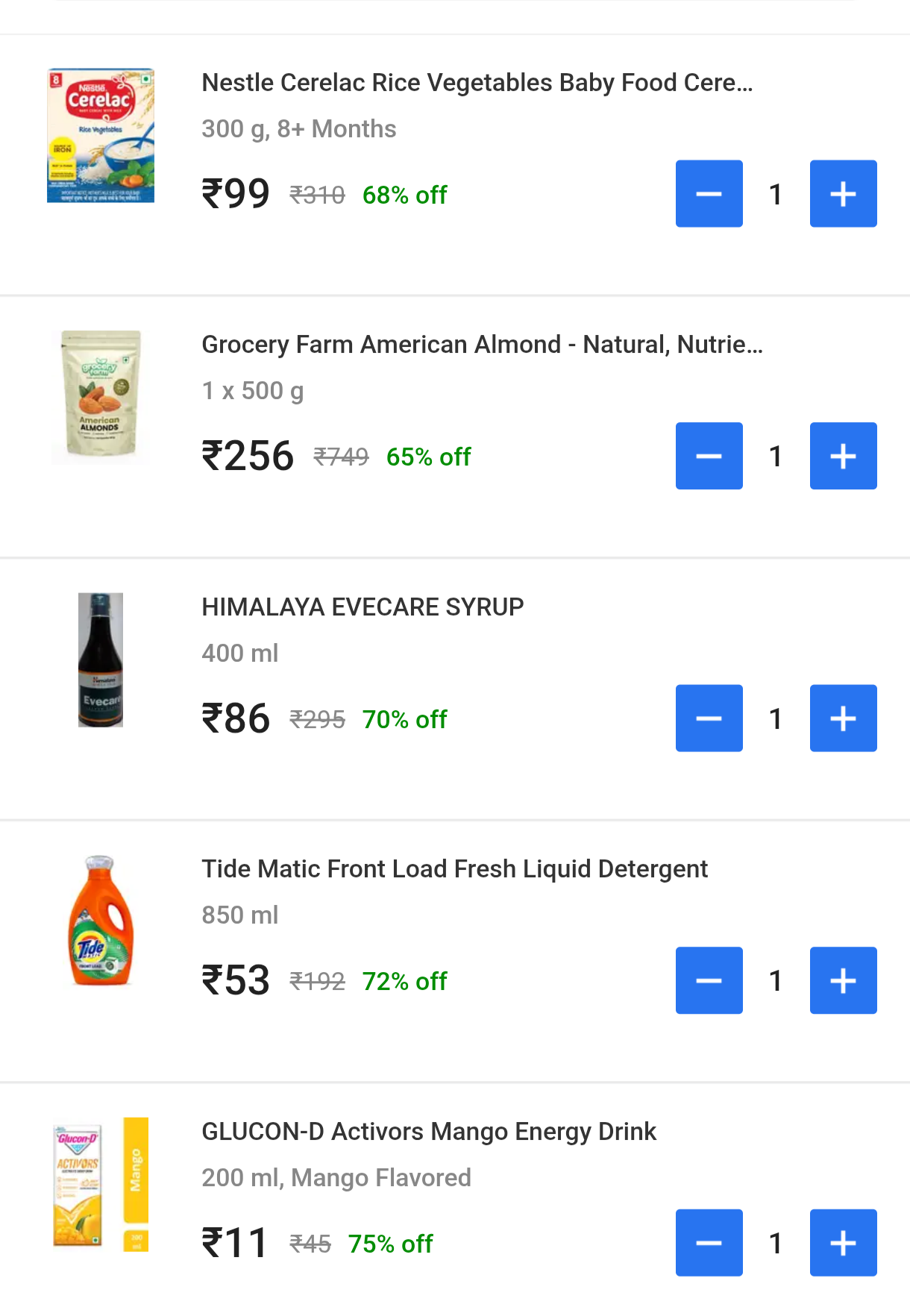
Task: Remove one Tide Matic Liquid Detergent
Action: pos(709,980)
